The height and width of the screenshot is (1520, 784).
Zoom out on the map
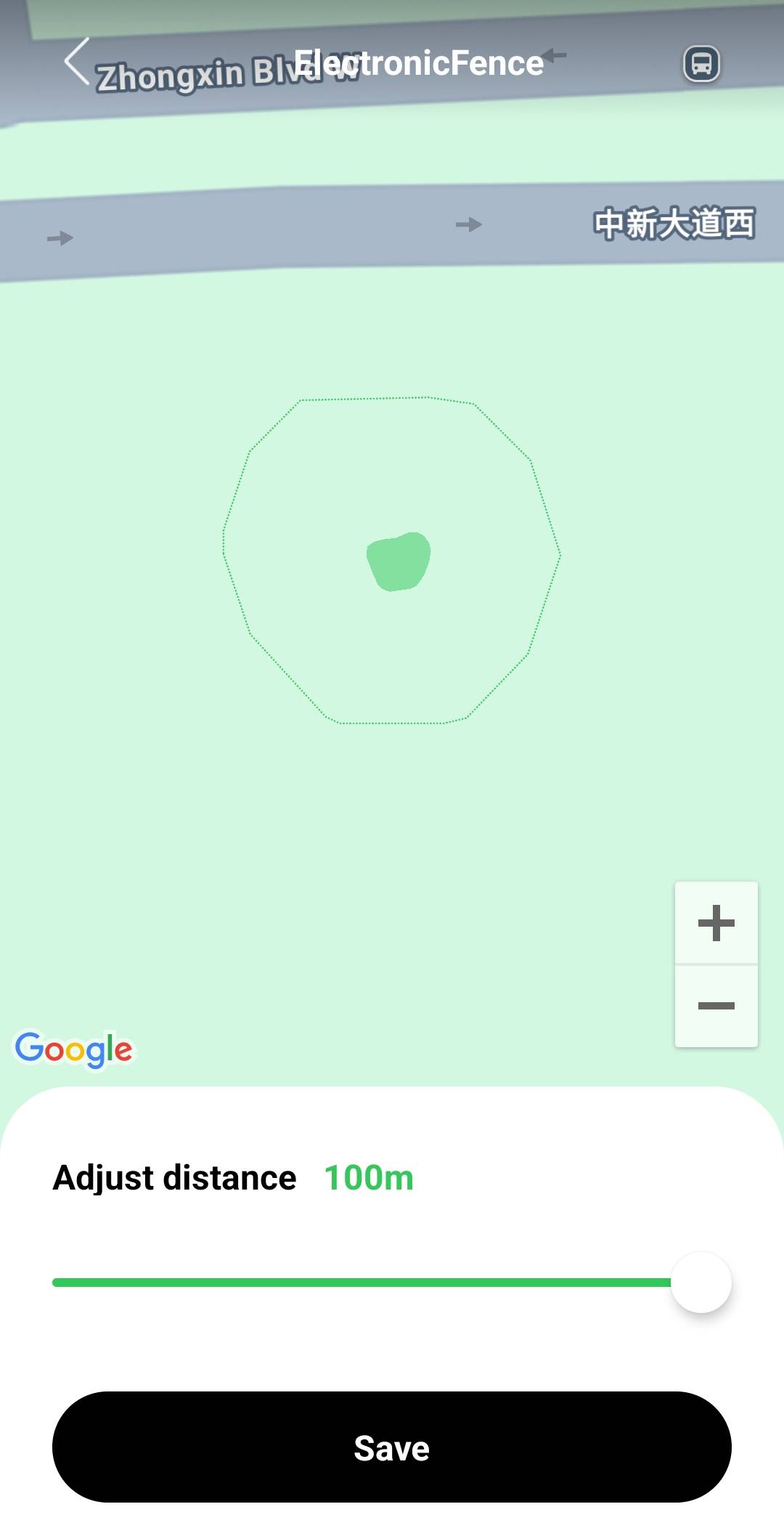[716, 1006]
